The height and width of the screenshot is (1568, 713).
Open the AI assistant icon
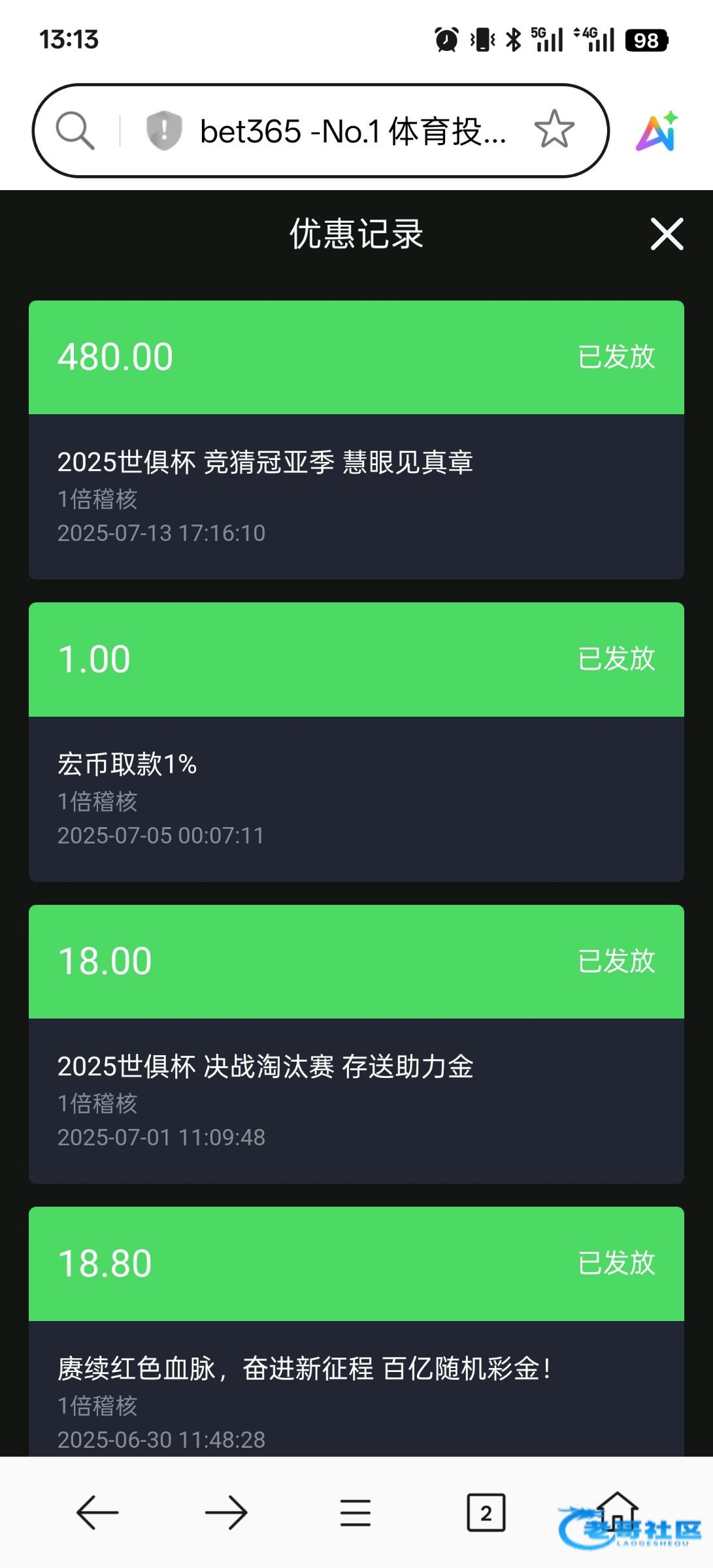point(657,131)
